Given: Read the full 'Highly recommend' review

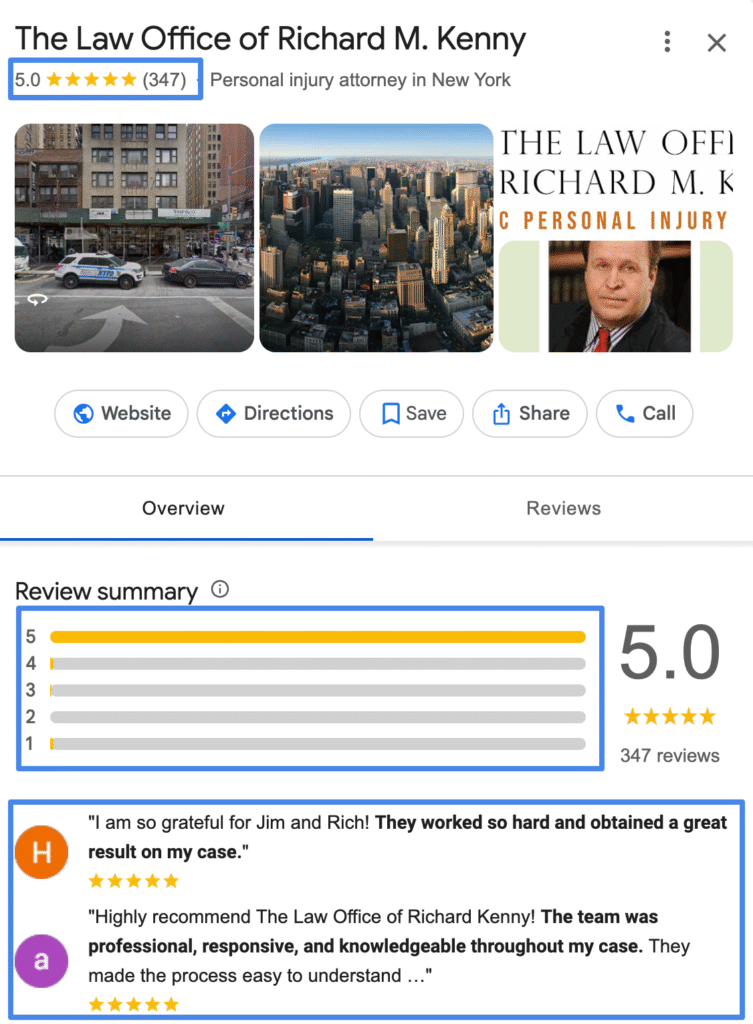Looking at the screenshot, I should coord(406,945).
